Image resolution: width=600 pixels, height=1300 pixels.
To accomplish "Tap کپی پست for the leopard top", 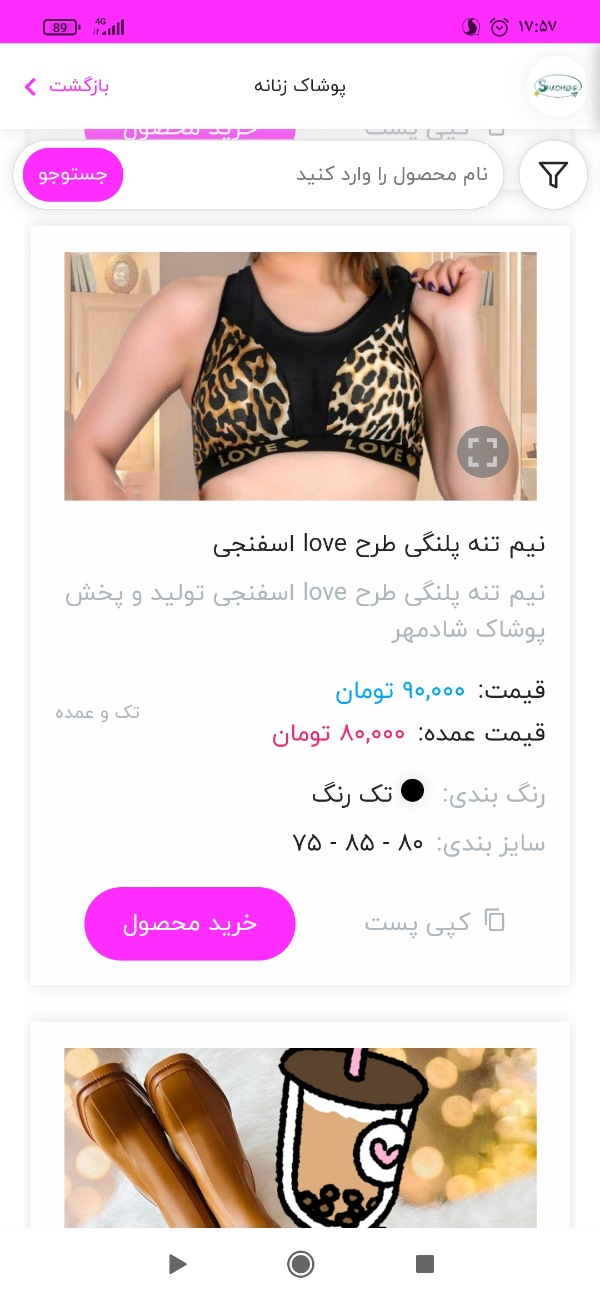I will (x=435, y=923).
